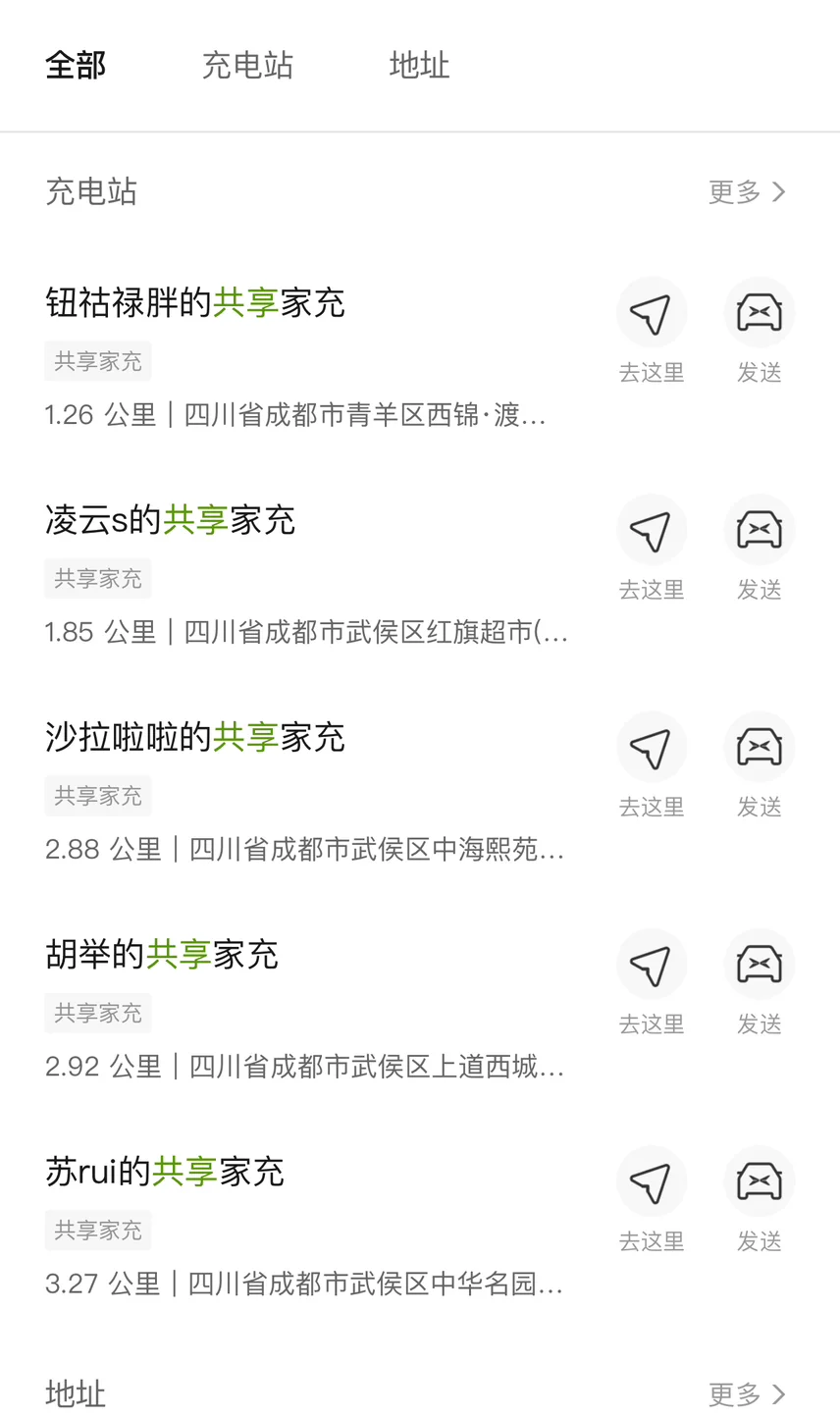This screenshot has height=1416, width=840.
Task: Tap 去这里 for 凌云s的共享家充
Action: click(651, 549)
